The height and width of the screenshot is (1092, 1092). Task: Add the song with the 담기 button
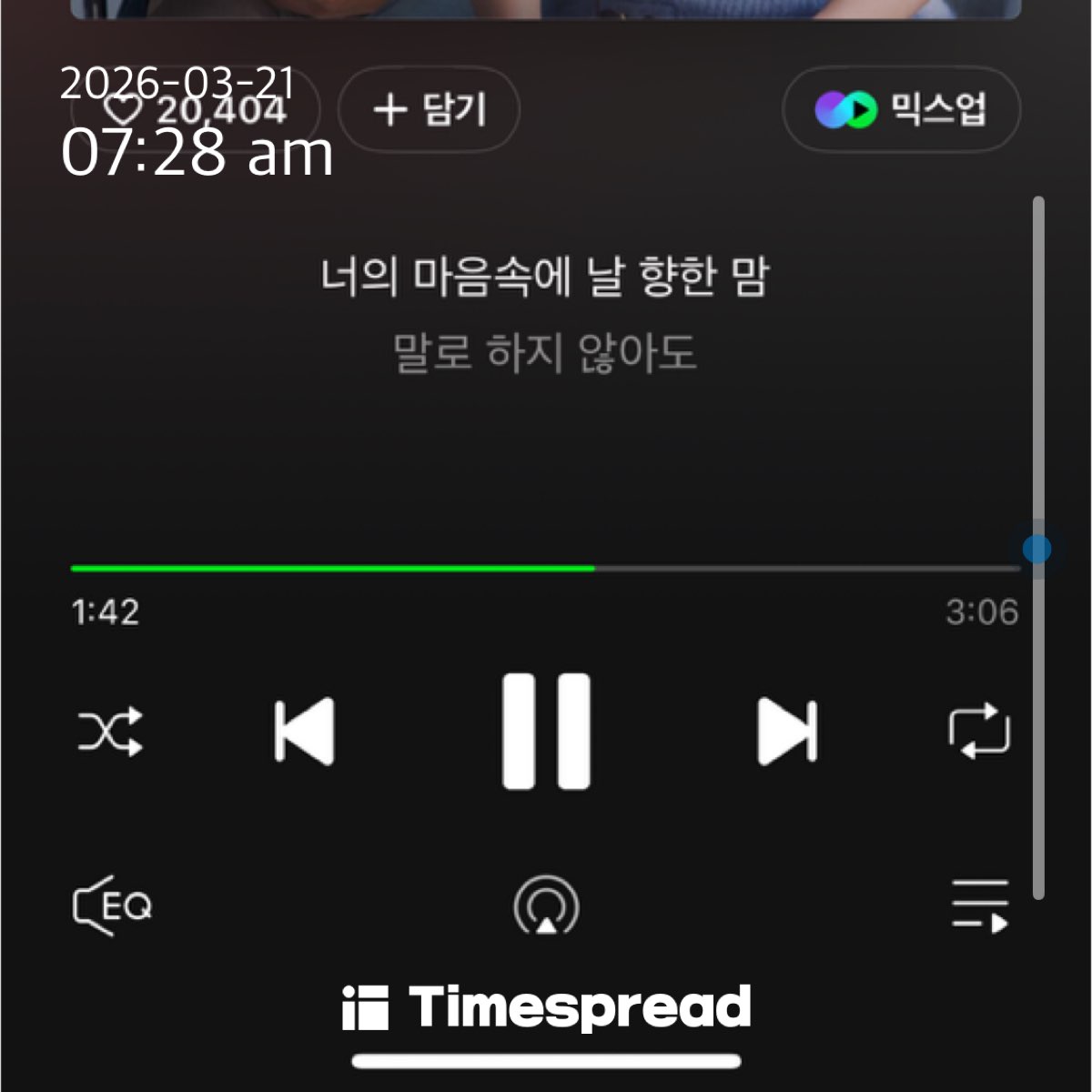429,110
